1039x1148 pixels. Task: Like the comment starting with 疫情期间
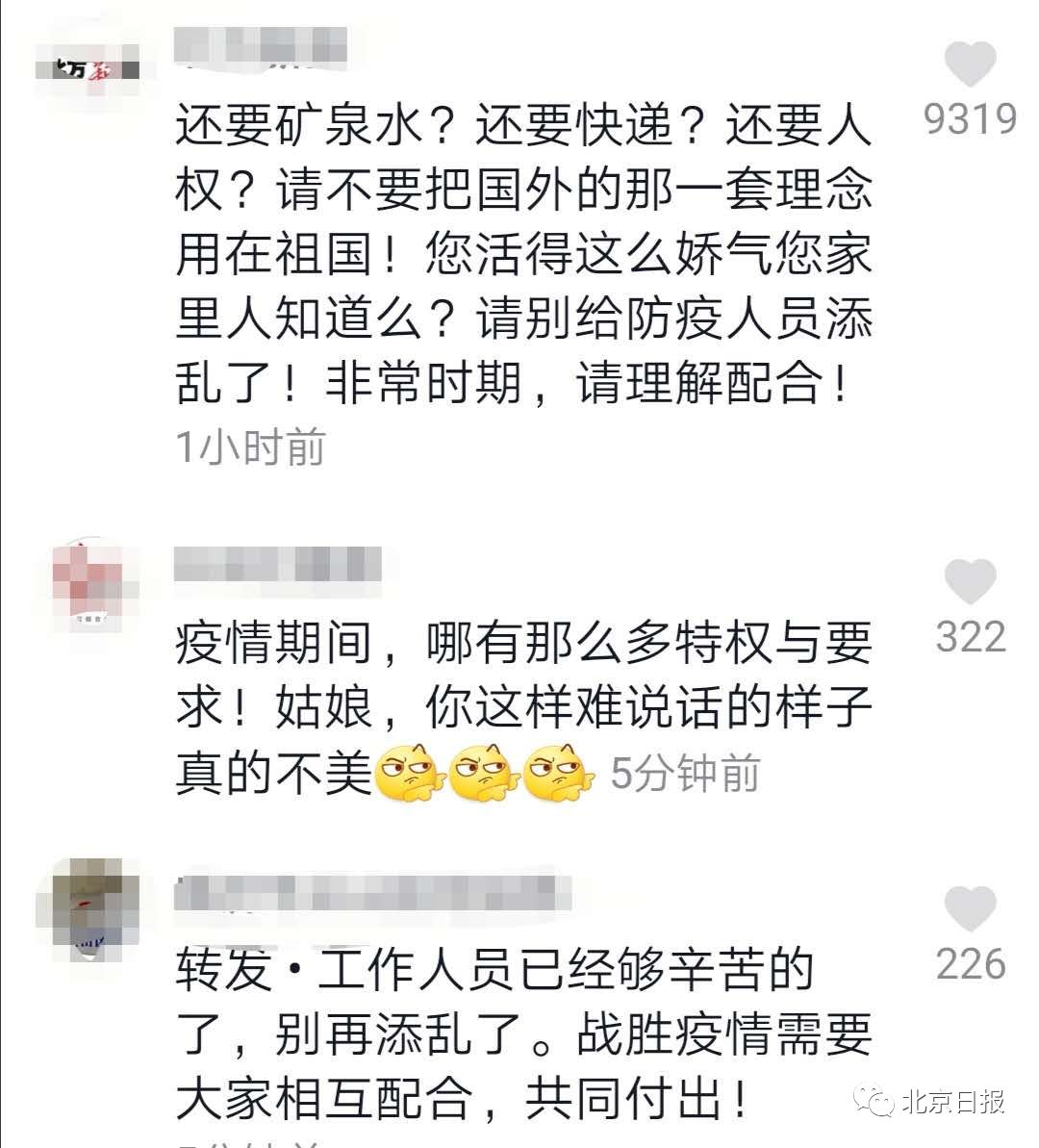tap(970, 583)
